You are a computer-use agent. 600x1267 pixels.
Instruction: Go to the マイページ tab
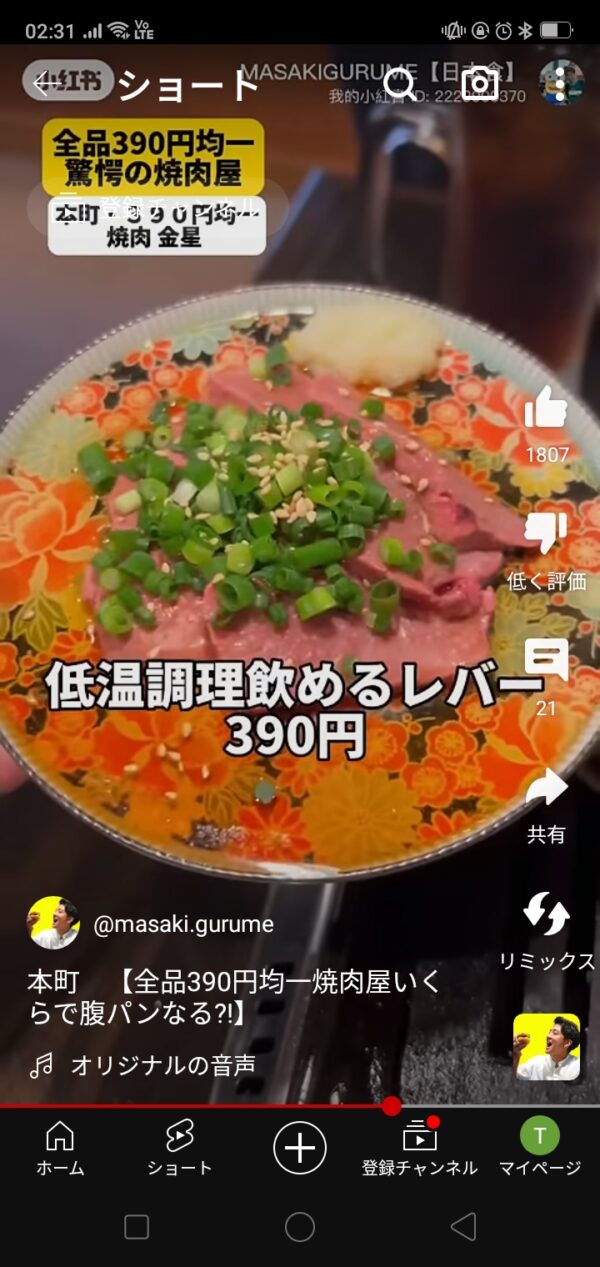coord(540,1147)
